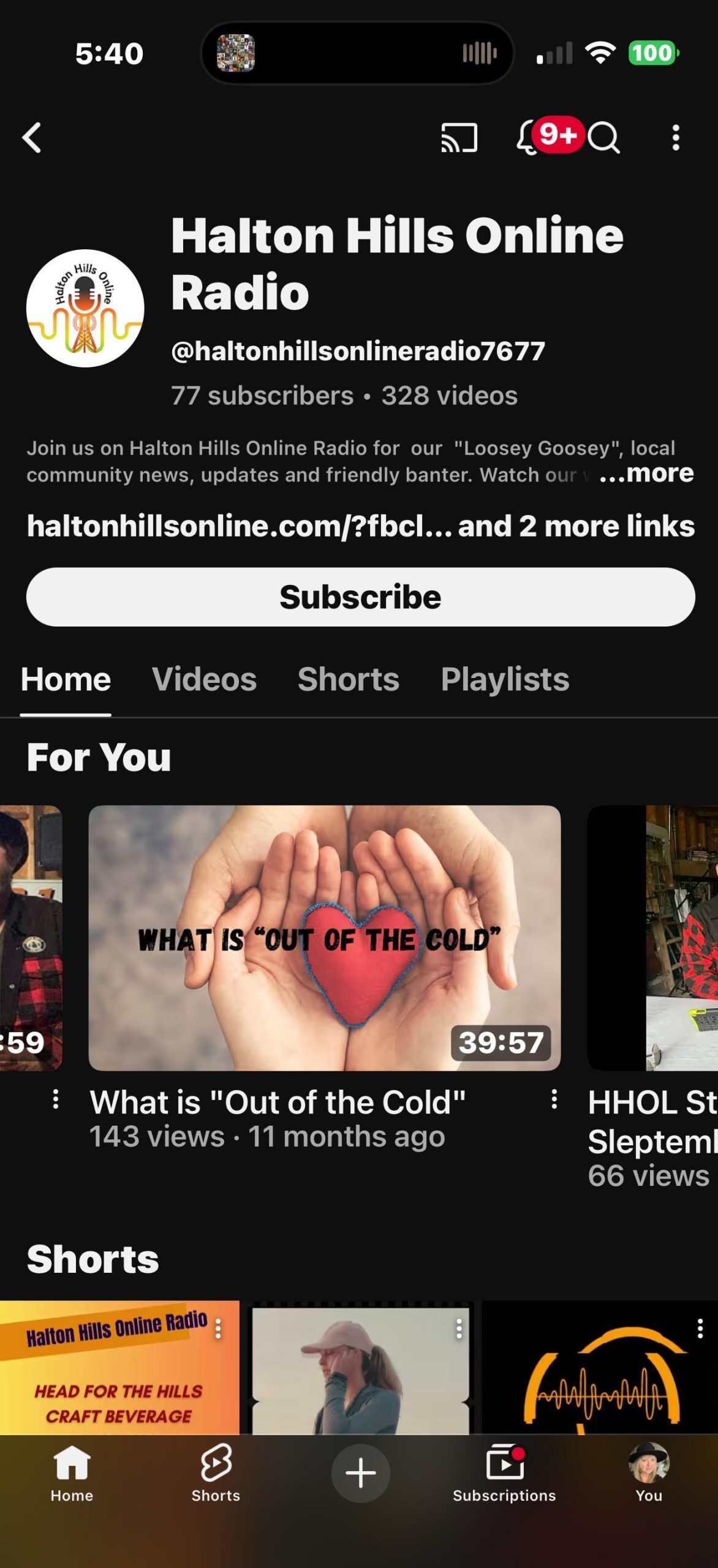
Task: Open the top overflow menu
Action: pyautogui.click(x=675, y=138)
